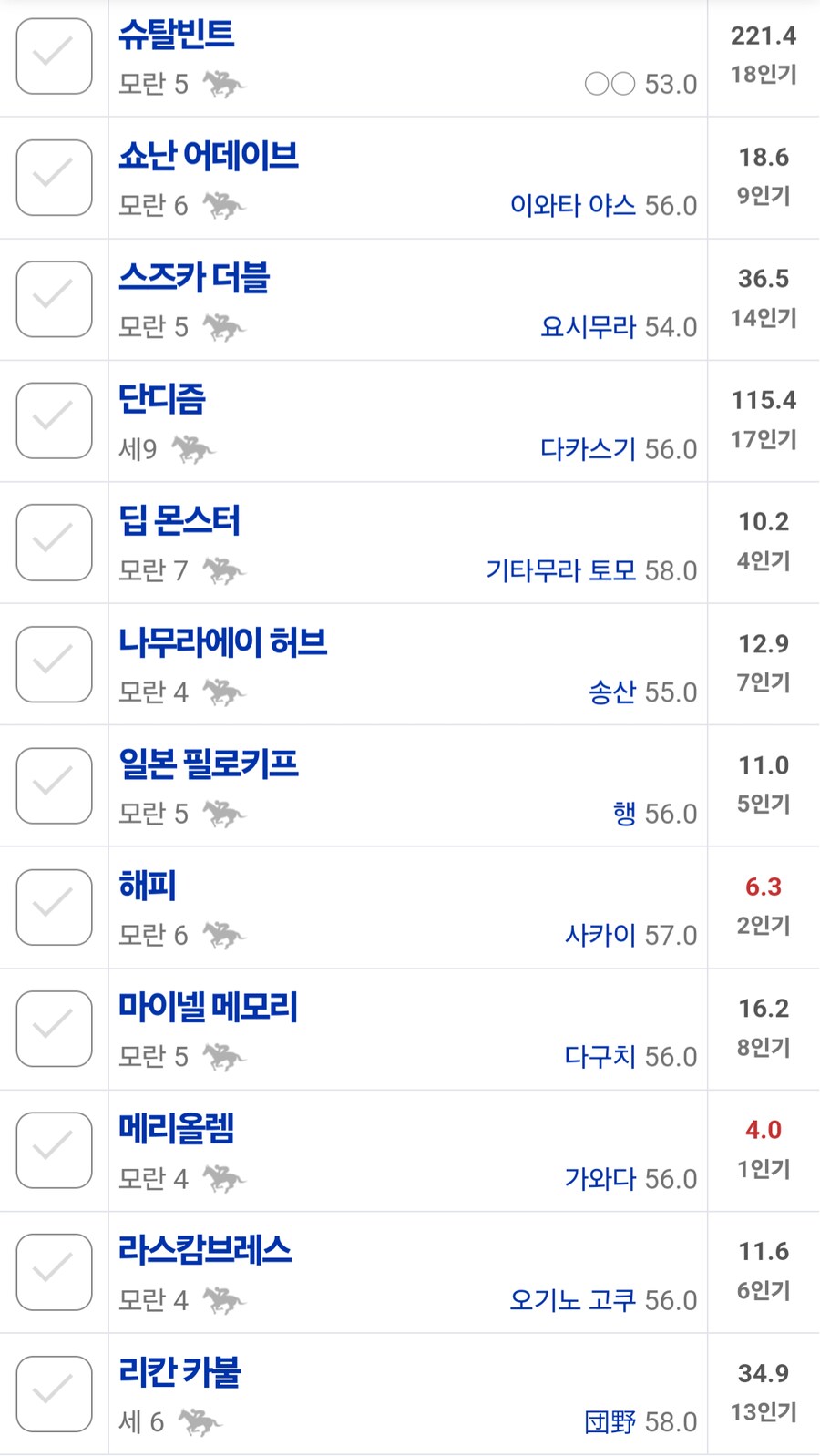The image size is (820, 1456).
Task: Click the horse icon next to 슈탈빈트
Action: click(224, 84)
